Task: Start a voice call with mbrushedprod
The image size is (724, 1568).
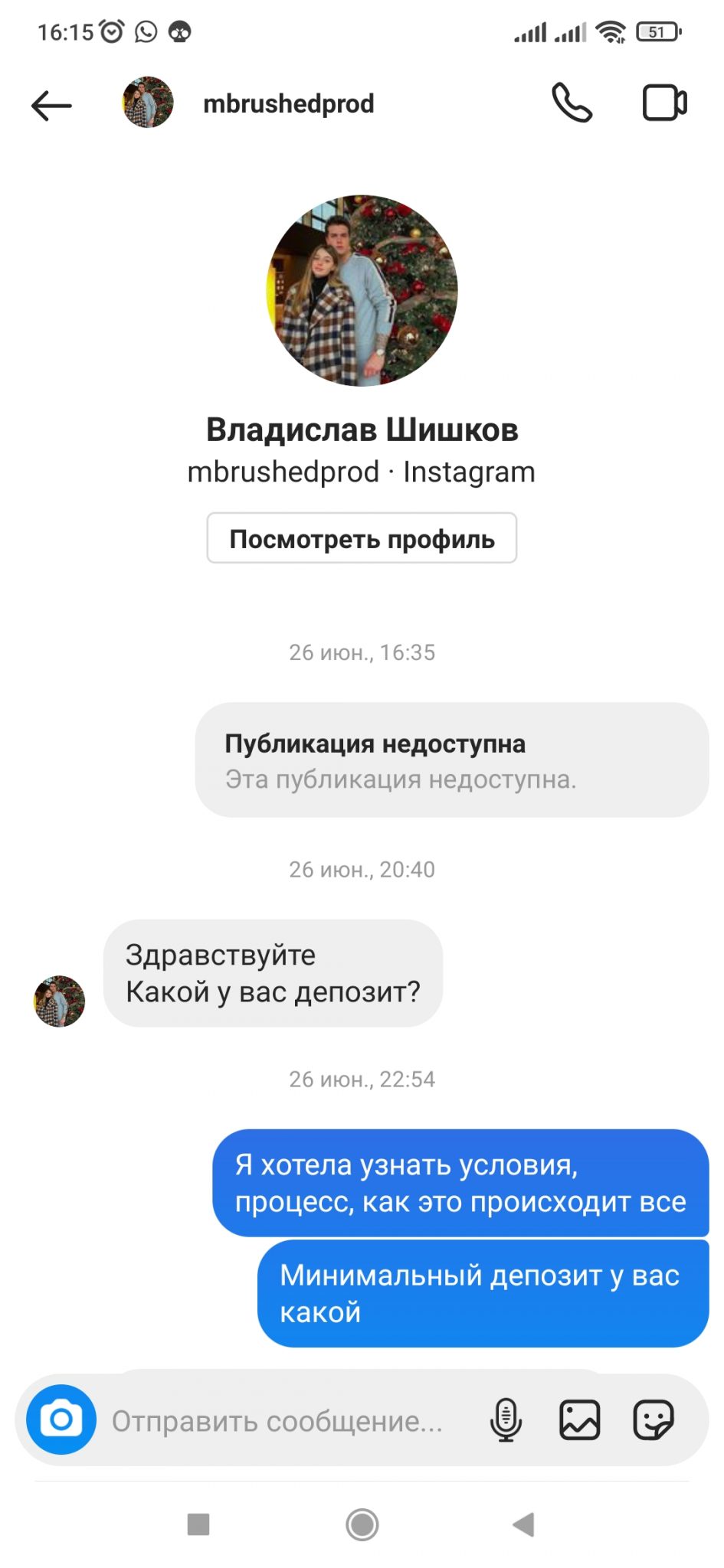Action: (572, 103)
